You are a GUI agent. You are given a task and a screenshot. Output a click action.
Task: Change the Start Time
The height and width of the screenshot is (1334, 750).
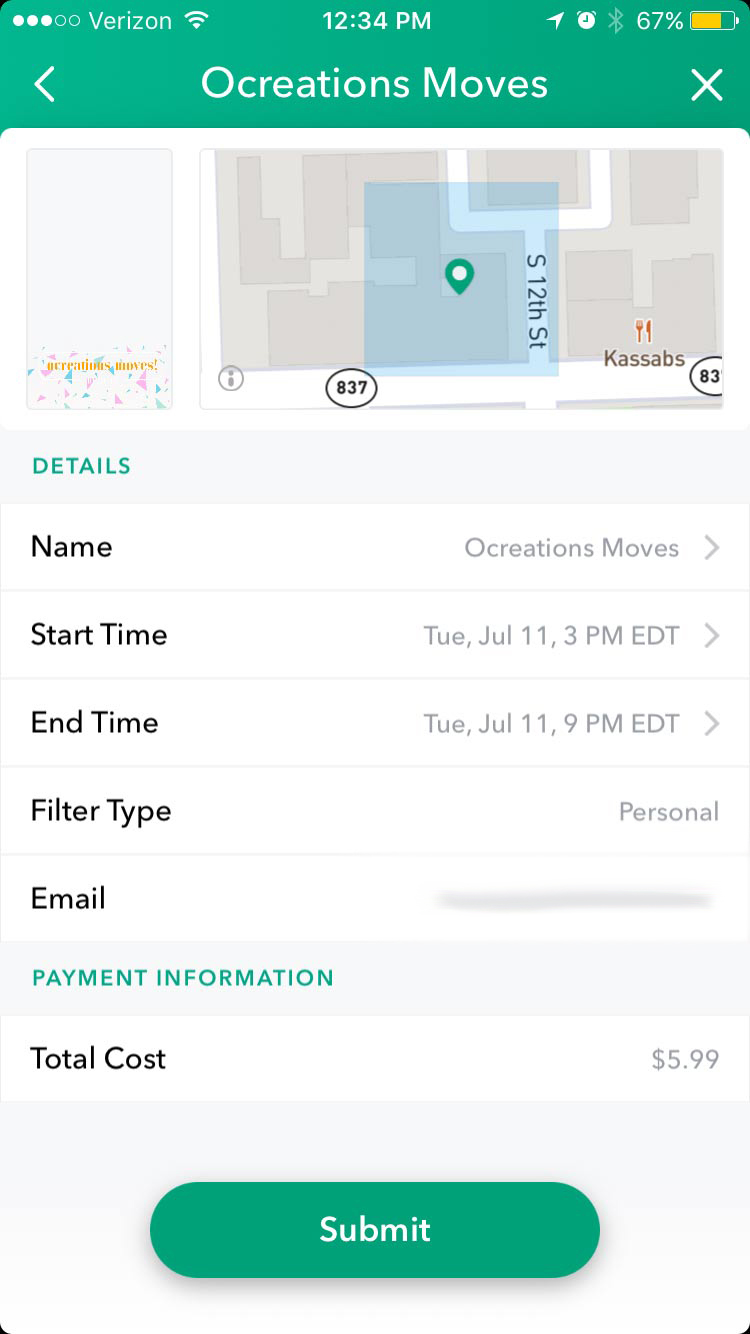(375, 635)
